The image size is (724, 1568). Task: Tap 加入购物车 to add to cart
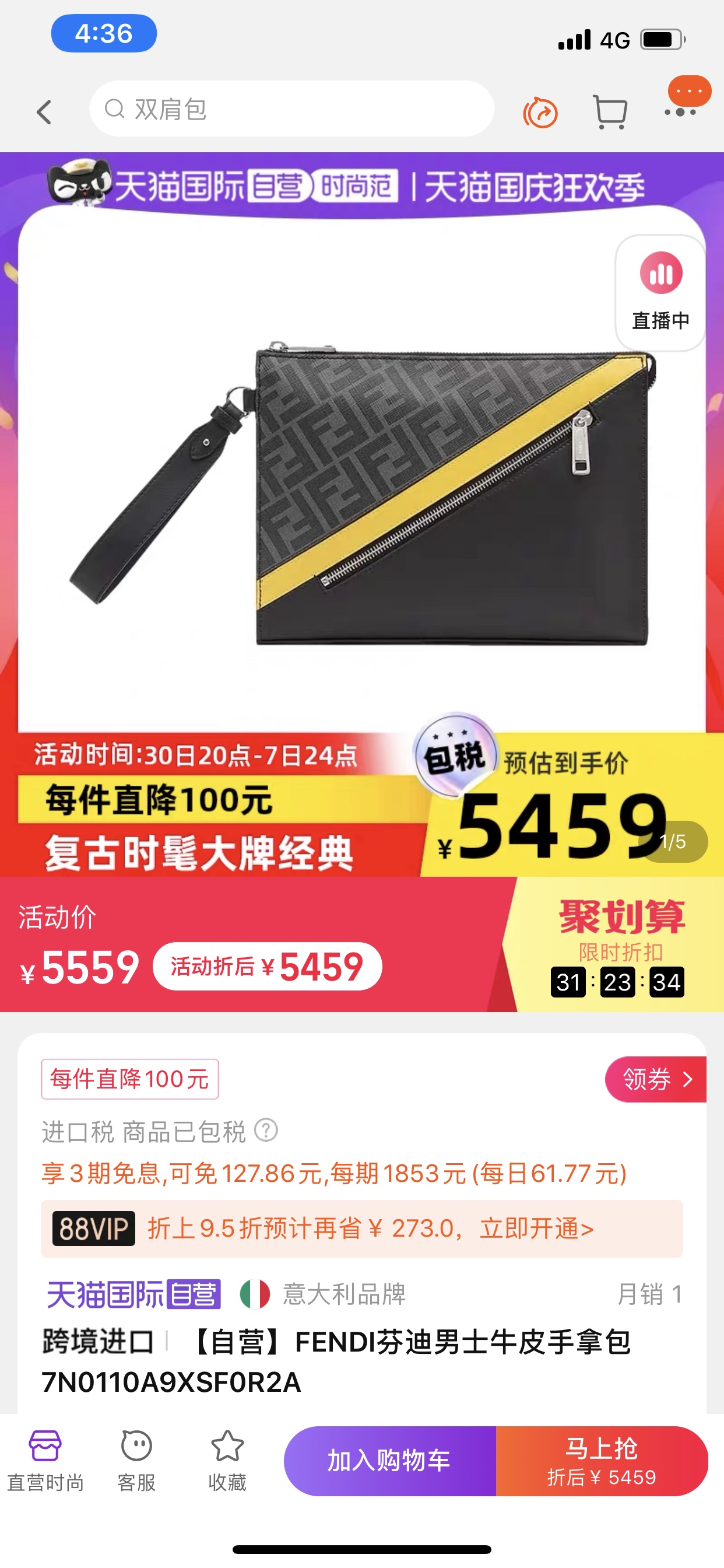coord(389,1461)
